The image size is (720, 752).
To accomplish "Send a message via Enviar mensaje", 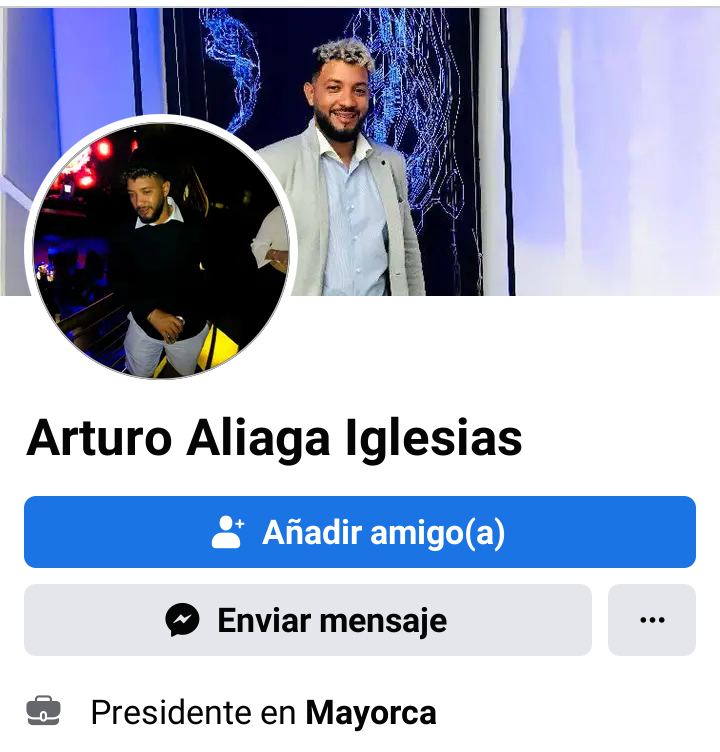I will tap(308, 620).
